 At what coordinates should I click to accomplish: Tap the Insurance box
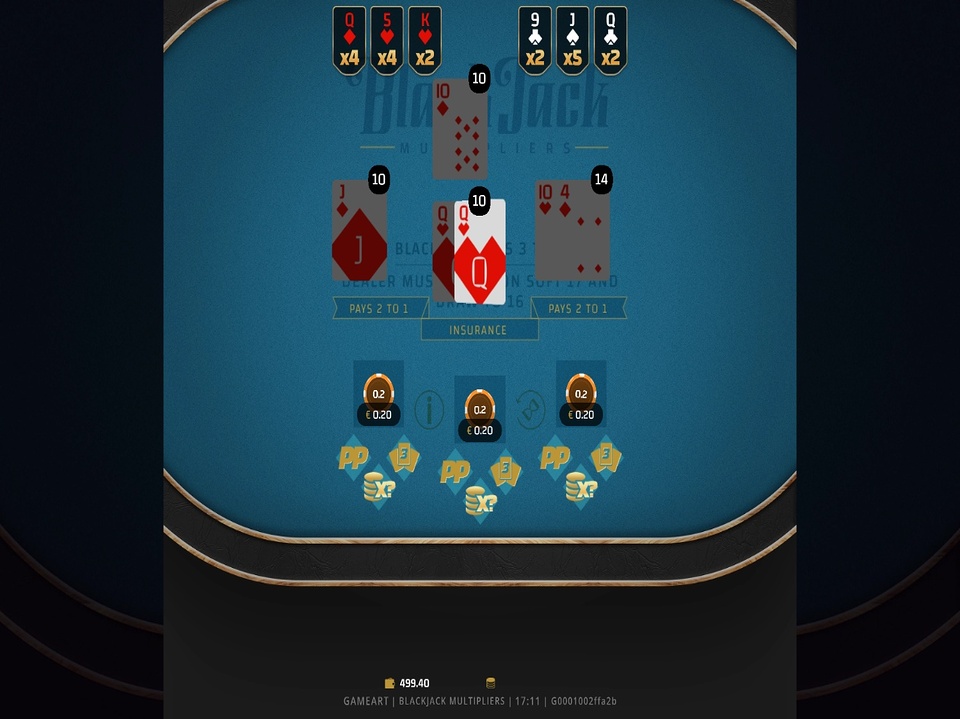(x=479, y=330)
